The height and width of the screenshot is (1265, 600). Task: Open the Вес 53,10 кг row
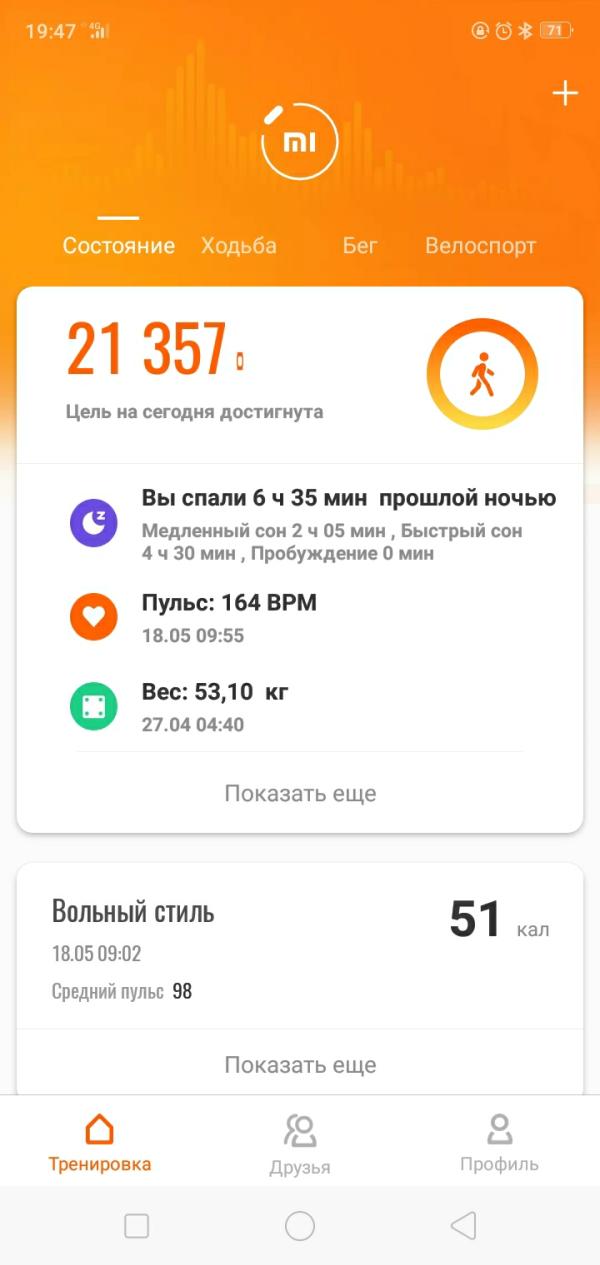pyautogui.click(x=300, y=707)
